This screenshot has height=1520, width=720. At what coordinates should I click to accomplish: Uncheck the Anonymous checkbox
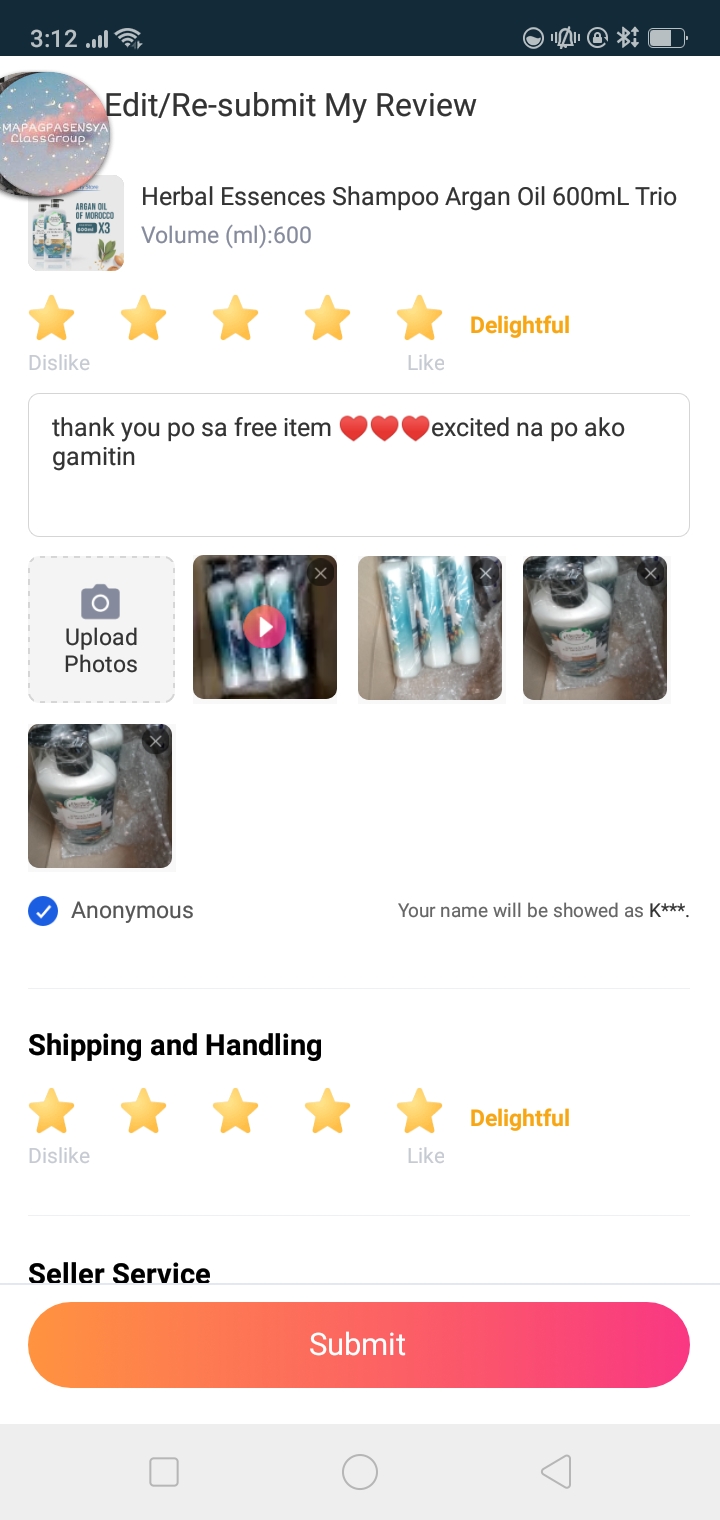(43, 911)
